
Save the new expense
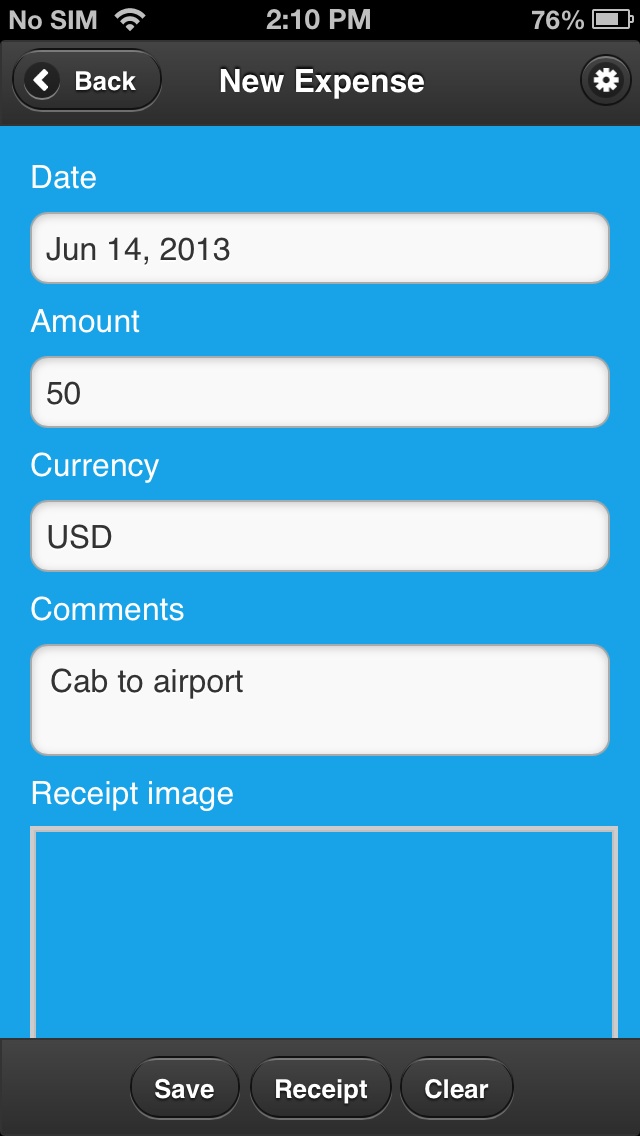coord(185,1089)
